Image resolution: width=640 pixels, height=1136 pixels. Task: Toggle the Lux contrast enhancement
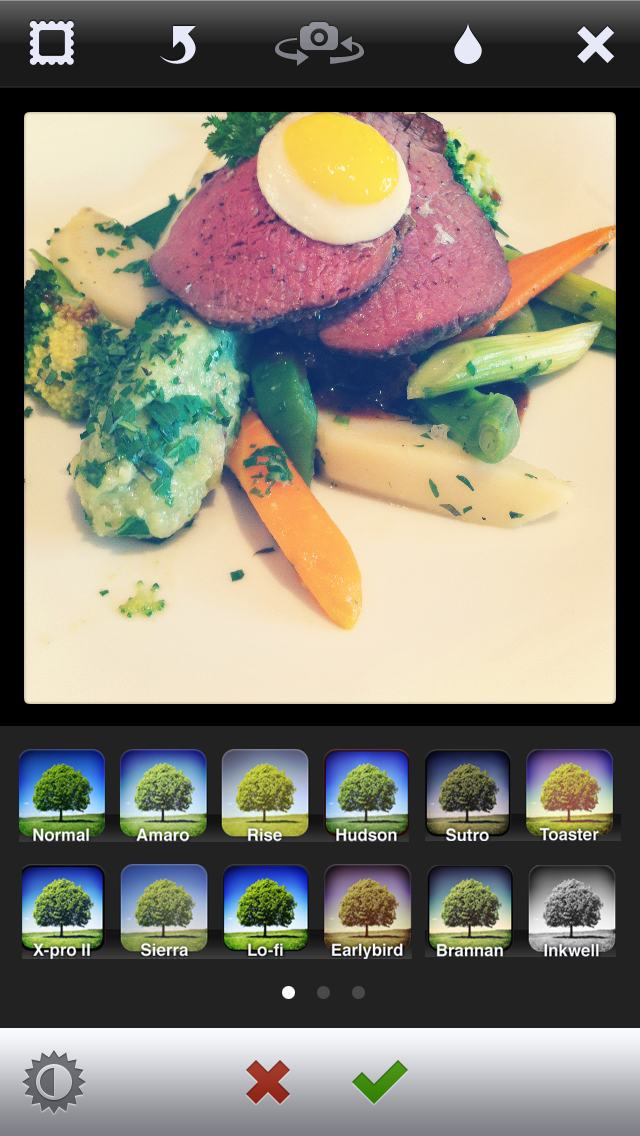[54, 1082]
